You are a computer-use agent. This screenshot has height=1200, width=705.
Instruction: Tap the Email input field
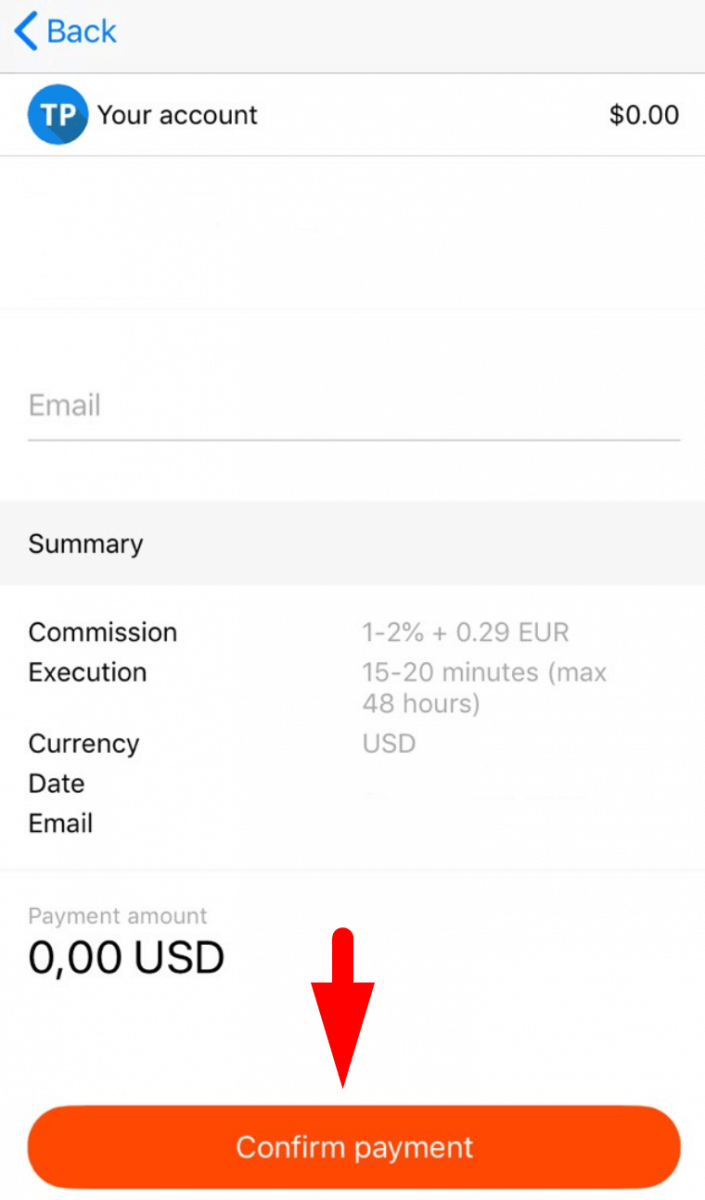353,406
